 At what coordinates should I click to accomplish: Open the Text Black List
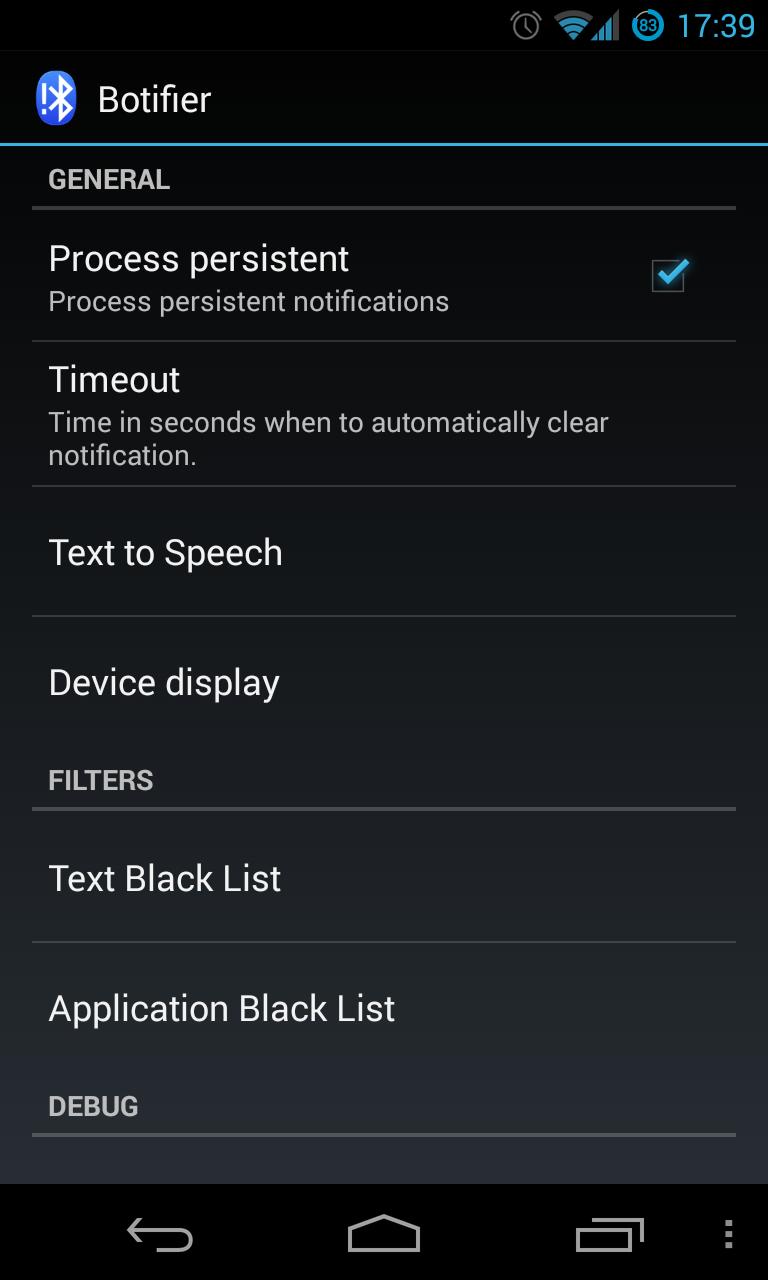tap(384, 878)
